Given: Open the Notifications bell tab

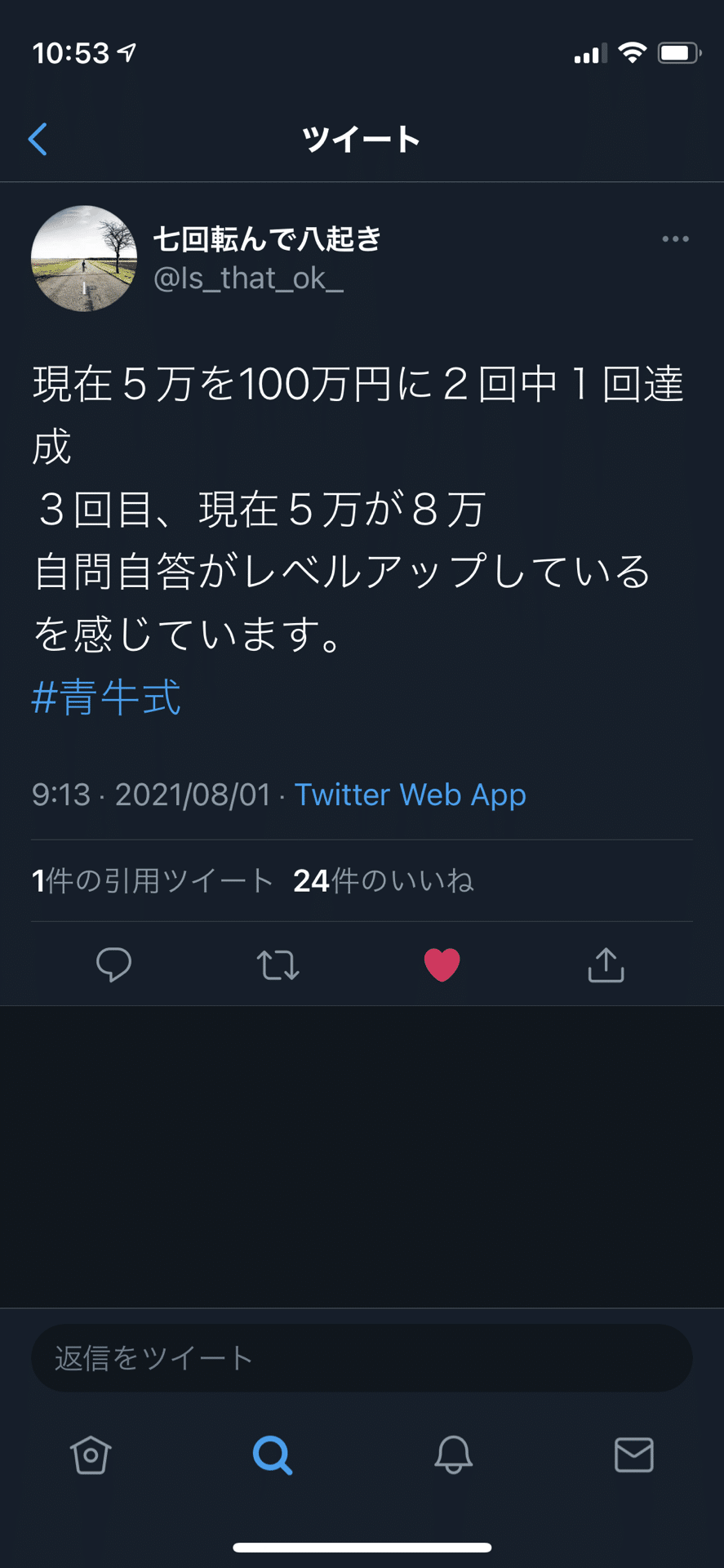Looking at the screenshot, I should 453,1454.
